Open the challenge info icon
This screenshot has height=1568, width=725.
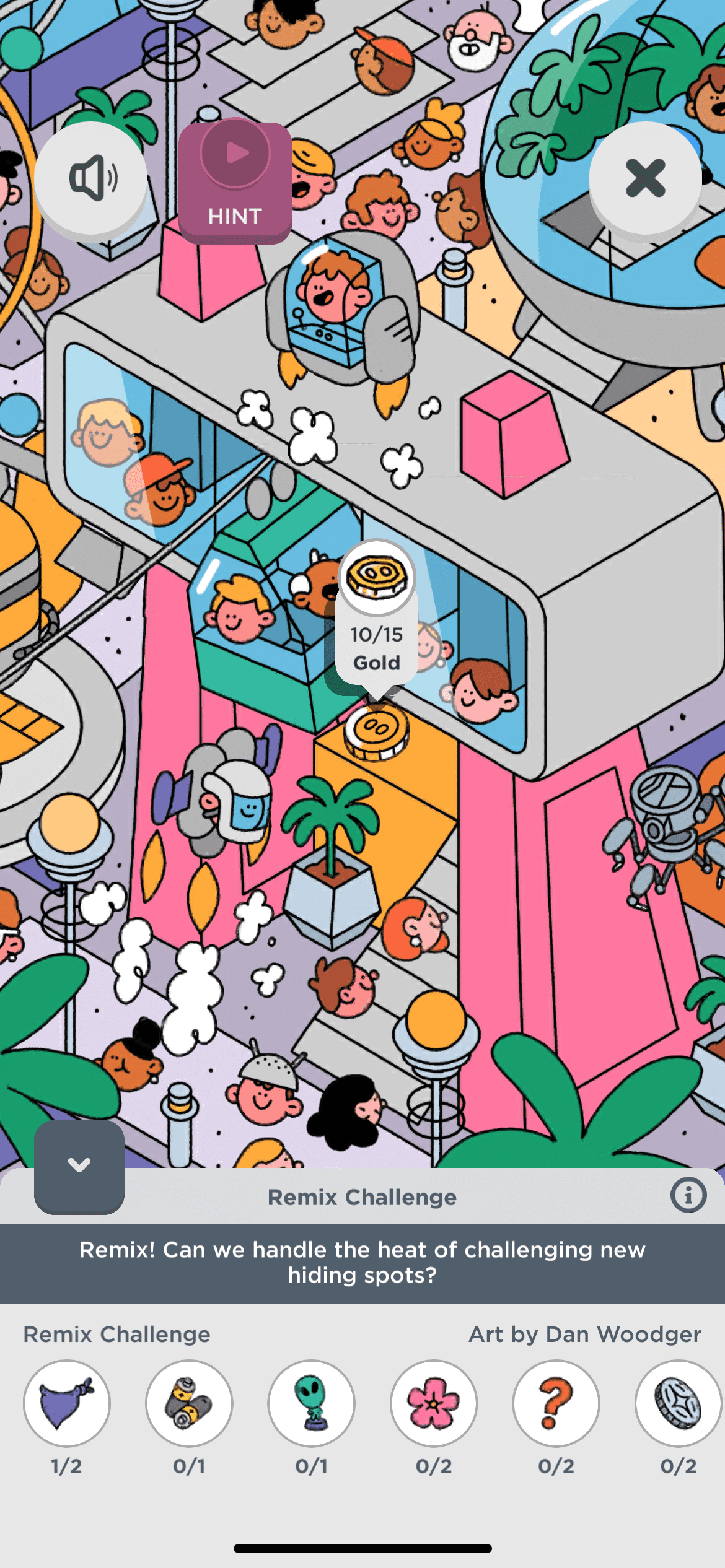[688, 1195]
